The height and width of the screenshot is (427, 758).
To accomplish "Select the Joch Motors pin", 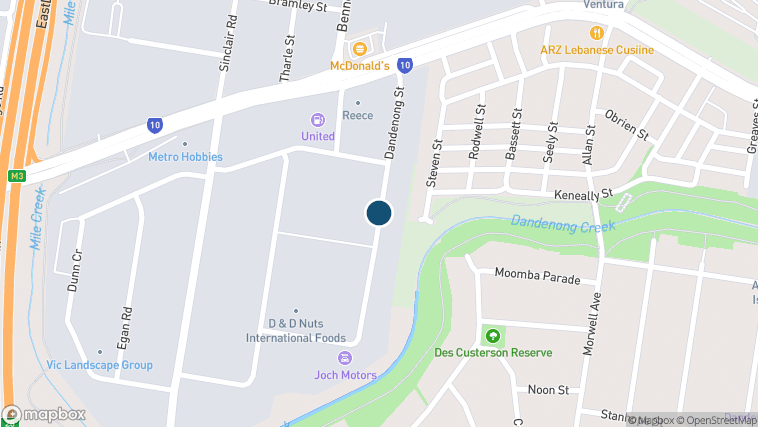I will coord(345,358).
